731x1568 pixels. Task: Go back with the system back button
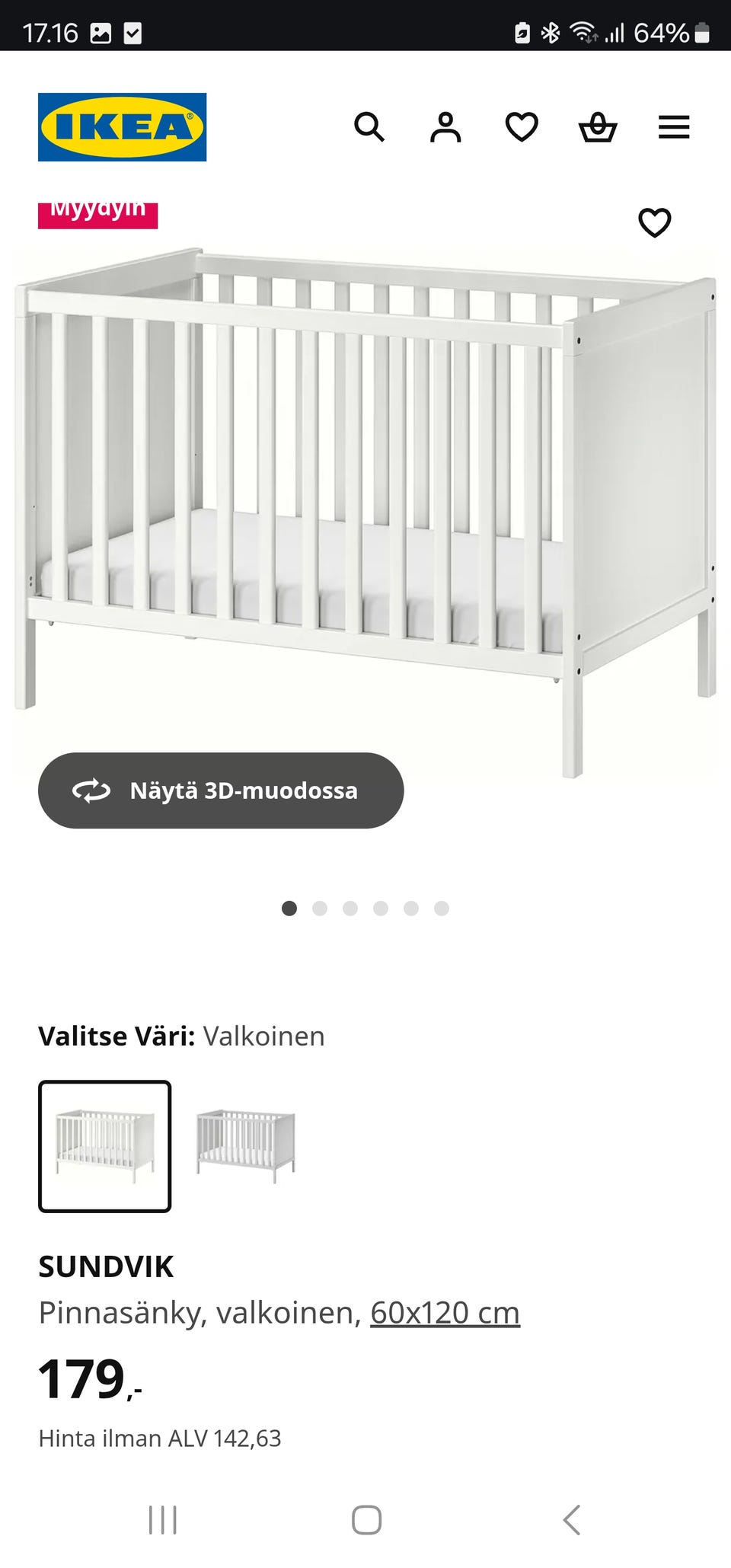(x=571, y=1520)
